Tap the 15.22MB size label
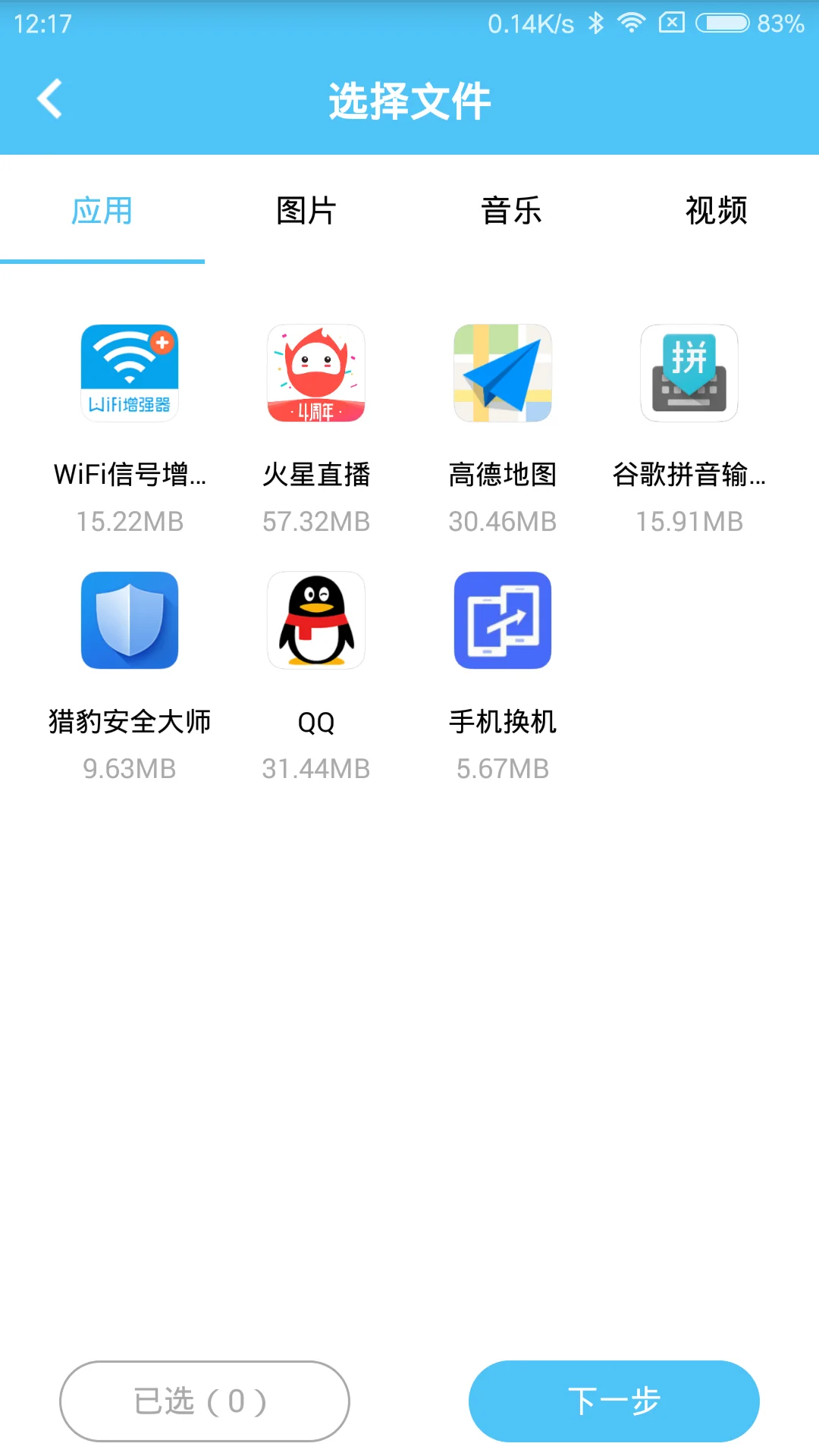819x1456 pixels. point(130,520)
